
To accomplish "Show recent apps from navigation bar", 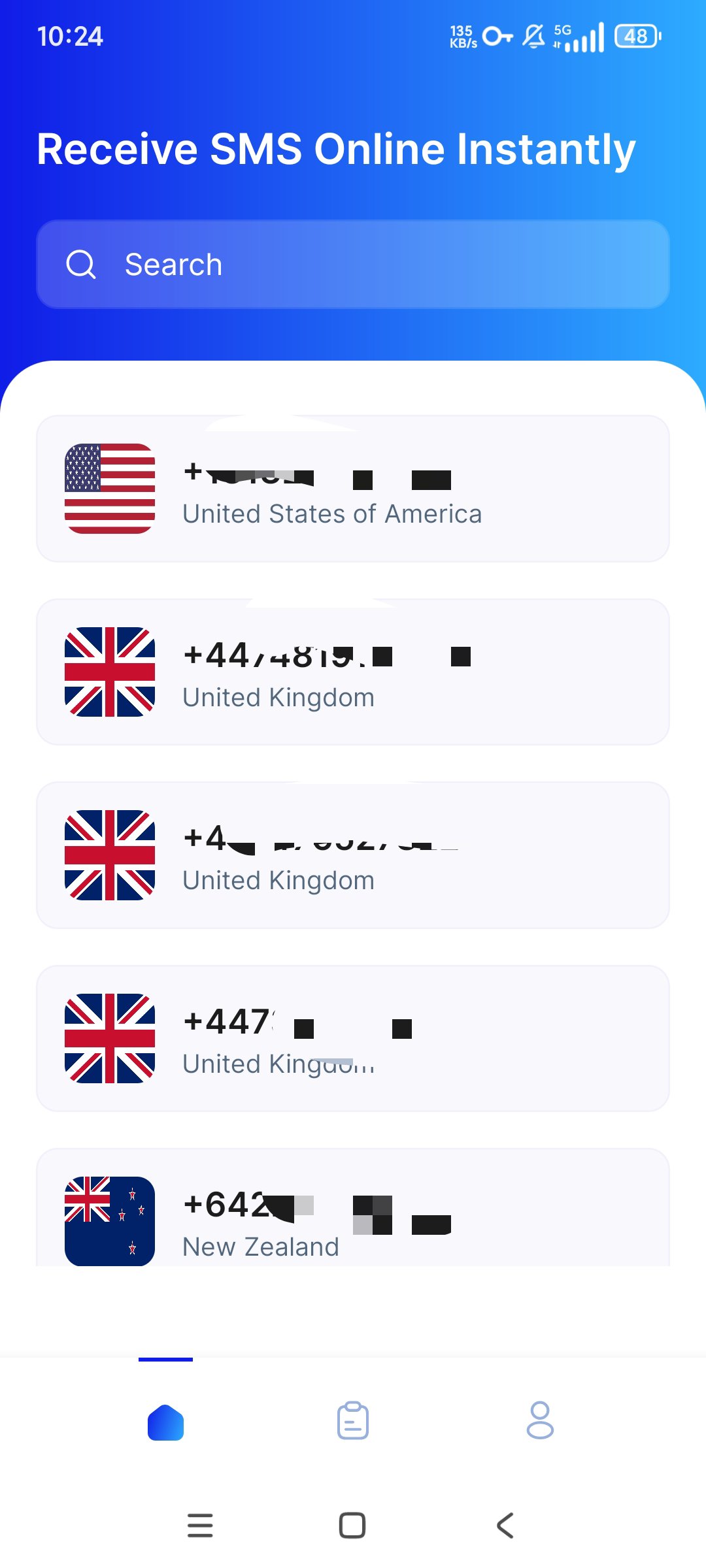I will pos(200,1526).
